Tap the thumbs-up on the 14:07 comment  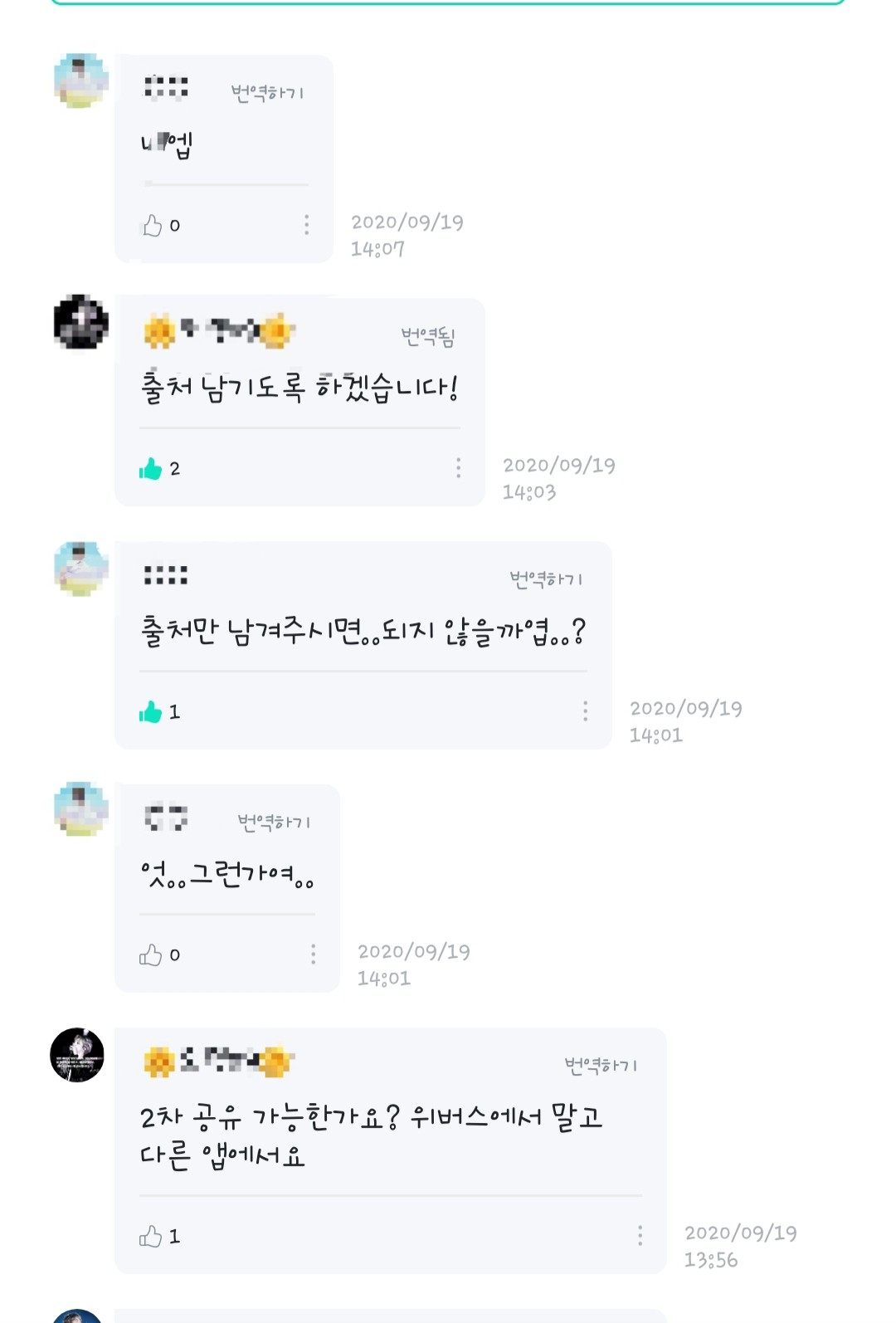(x=153, y=226)
